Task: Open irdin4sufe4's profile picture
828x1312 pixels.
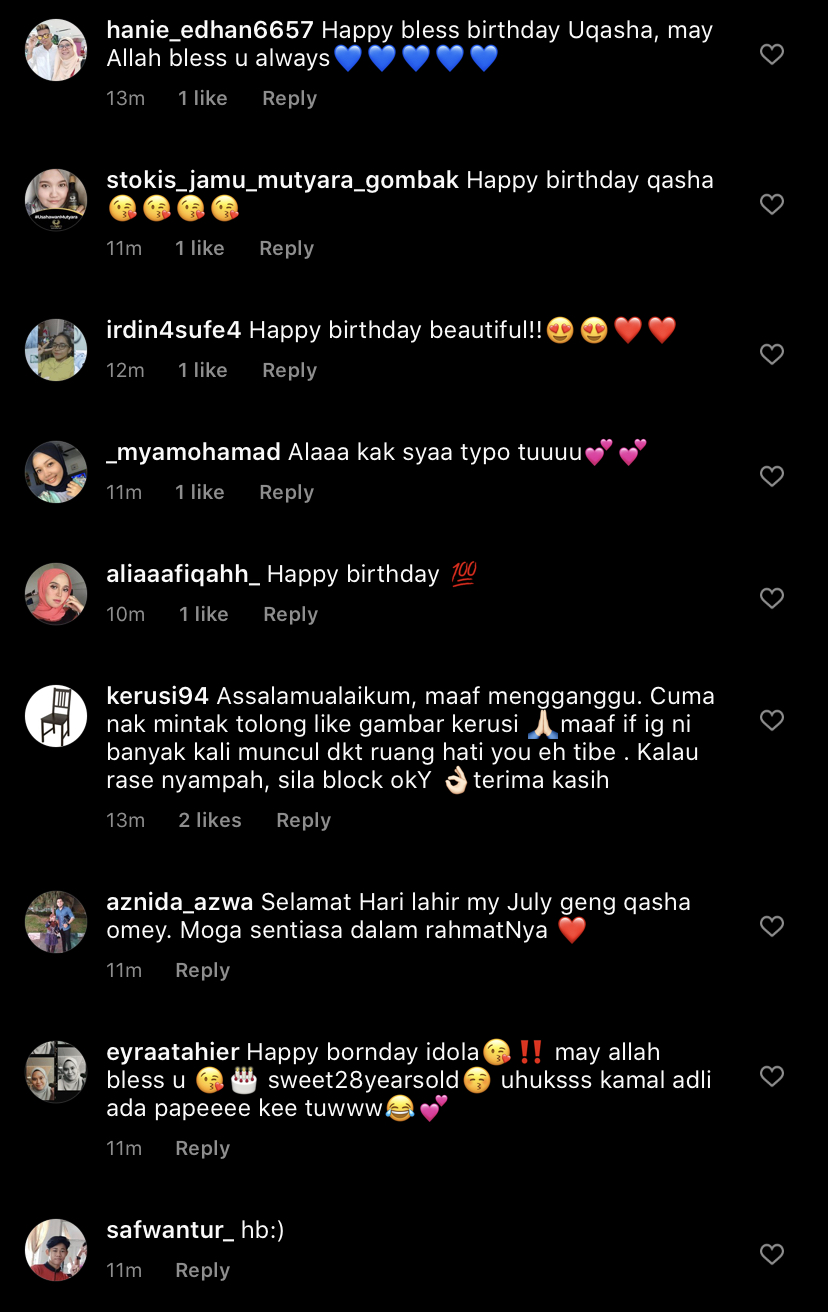Action: click(x=56, y=350)
